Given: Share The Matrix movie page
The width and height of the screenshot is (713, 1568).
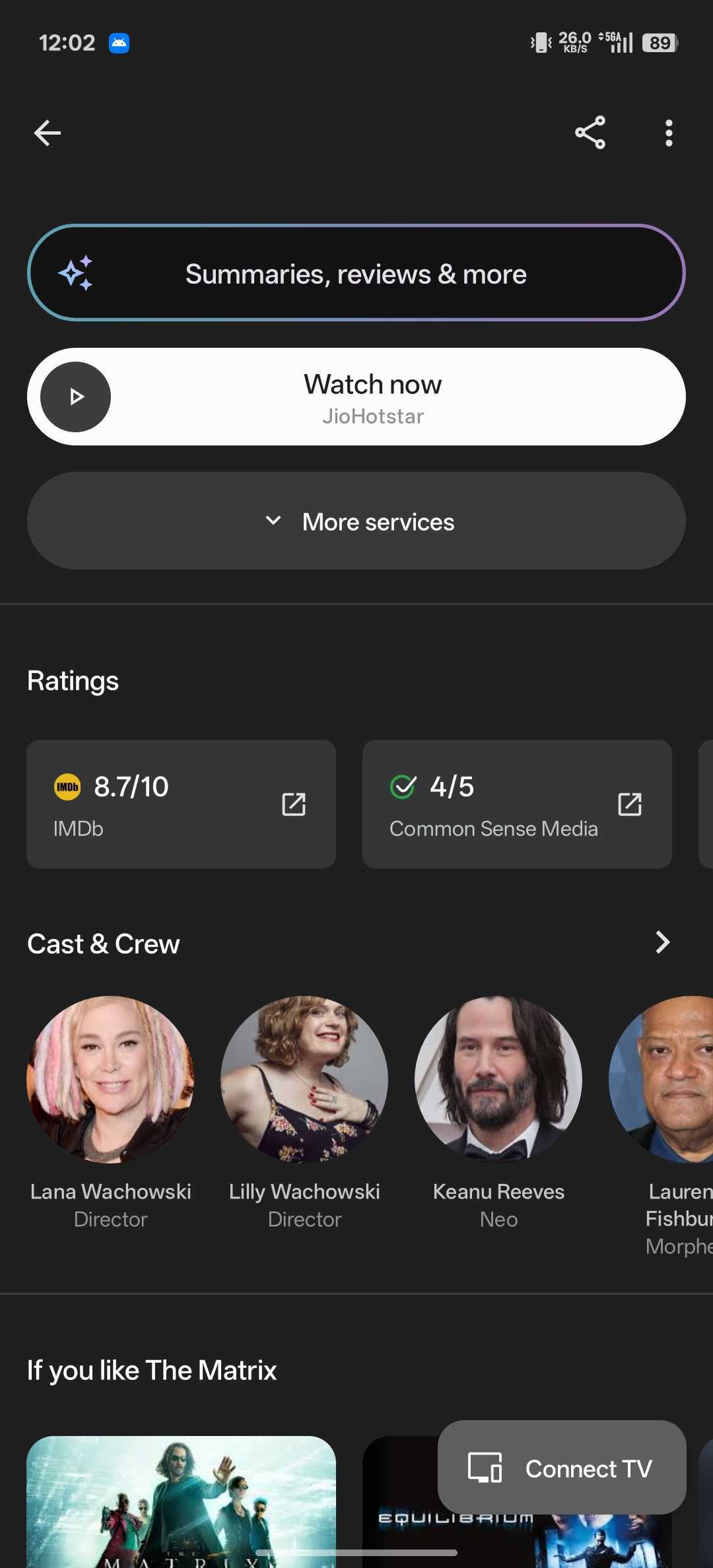Looking at the screenshot, I should [590, 133].
